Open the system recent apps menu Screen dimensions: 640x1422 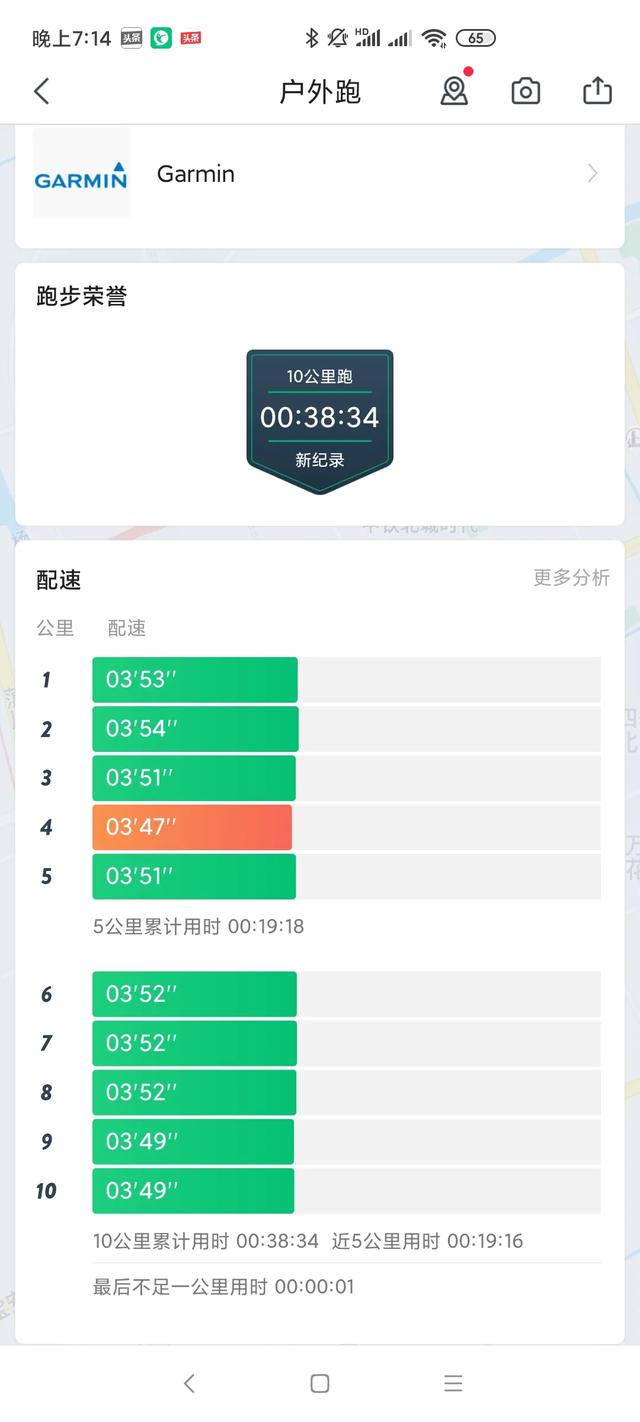(x=453, y=1383)
